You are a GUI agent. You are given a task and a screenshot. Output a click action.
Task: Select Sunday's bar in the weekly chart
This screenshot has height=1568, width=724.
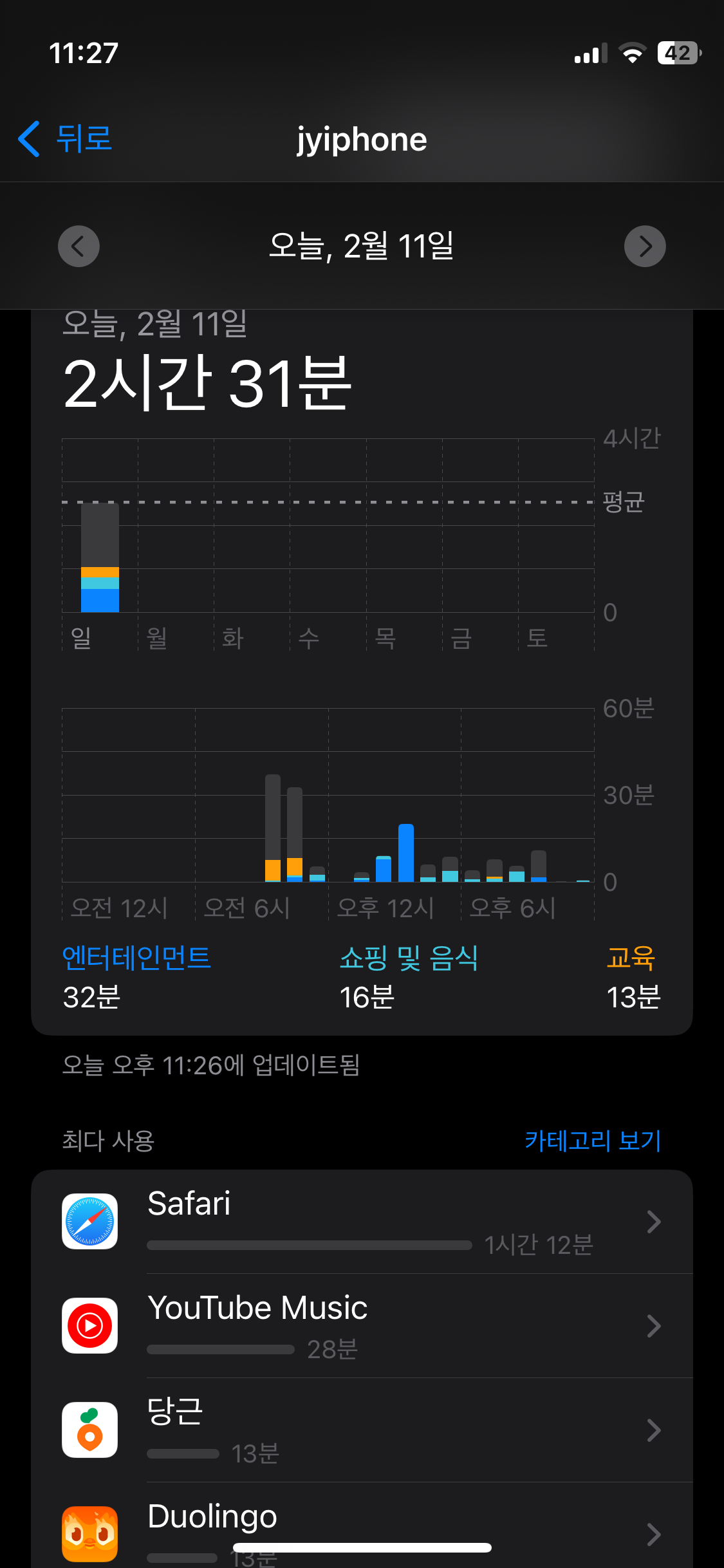[100, 557]
